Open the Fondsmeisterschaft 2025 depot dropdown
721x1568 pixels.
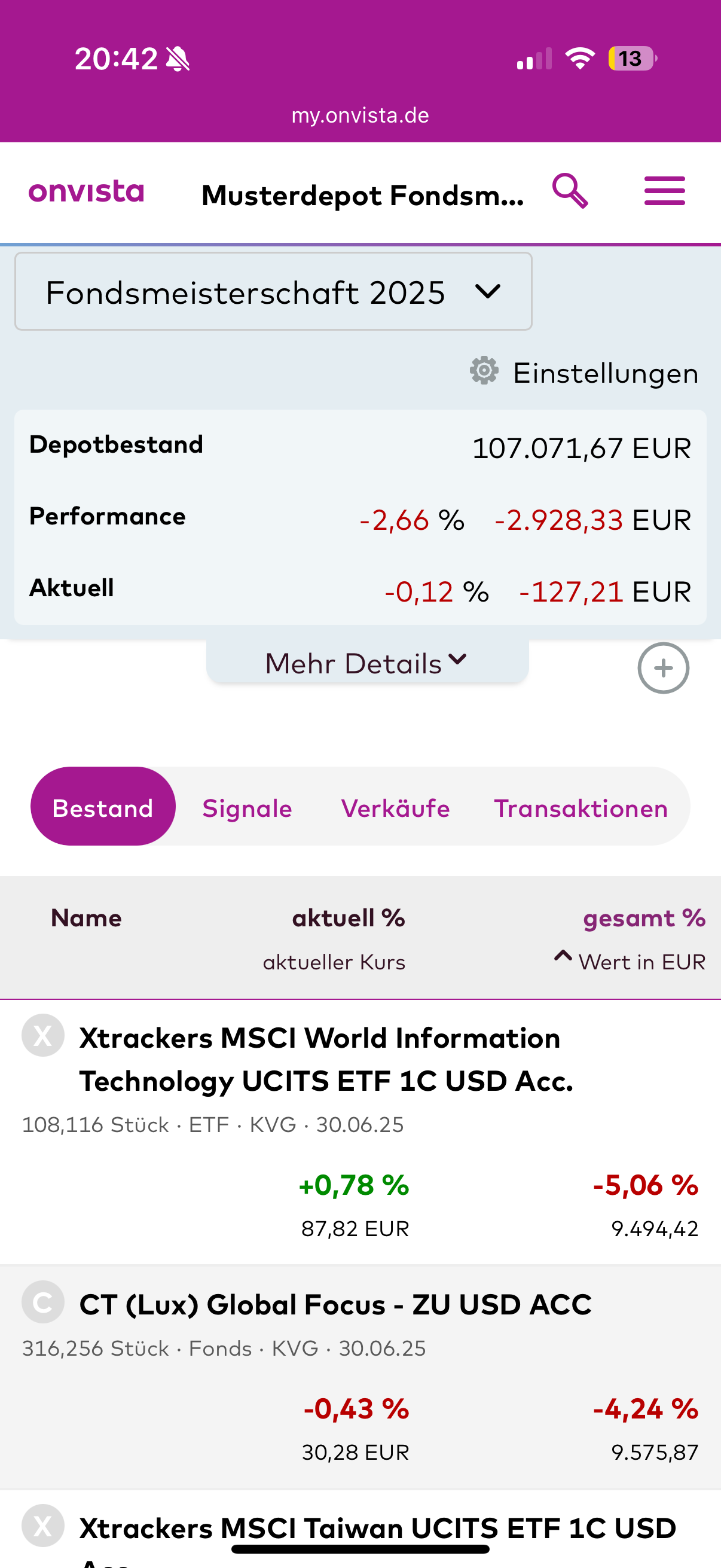[273, 292]
